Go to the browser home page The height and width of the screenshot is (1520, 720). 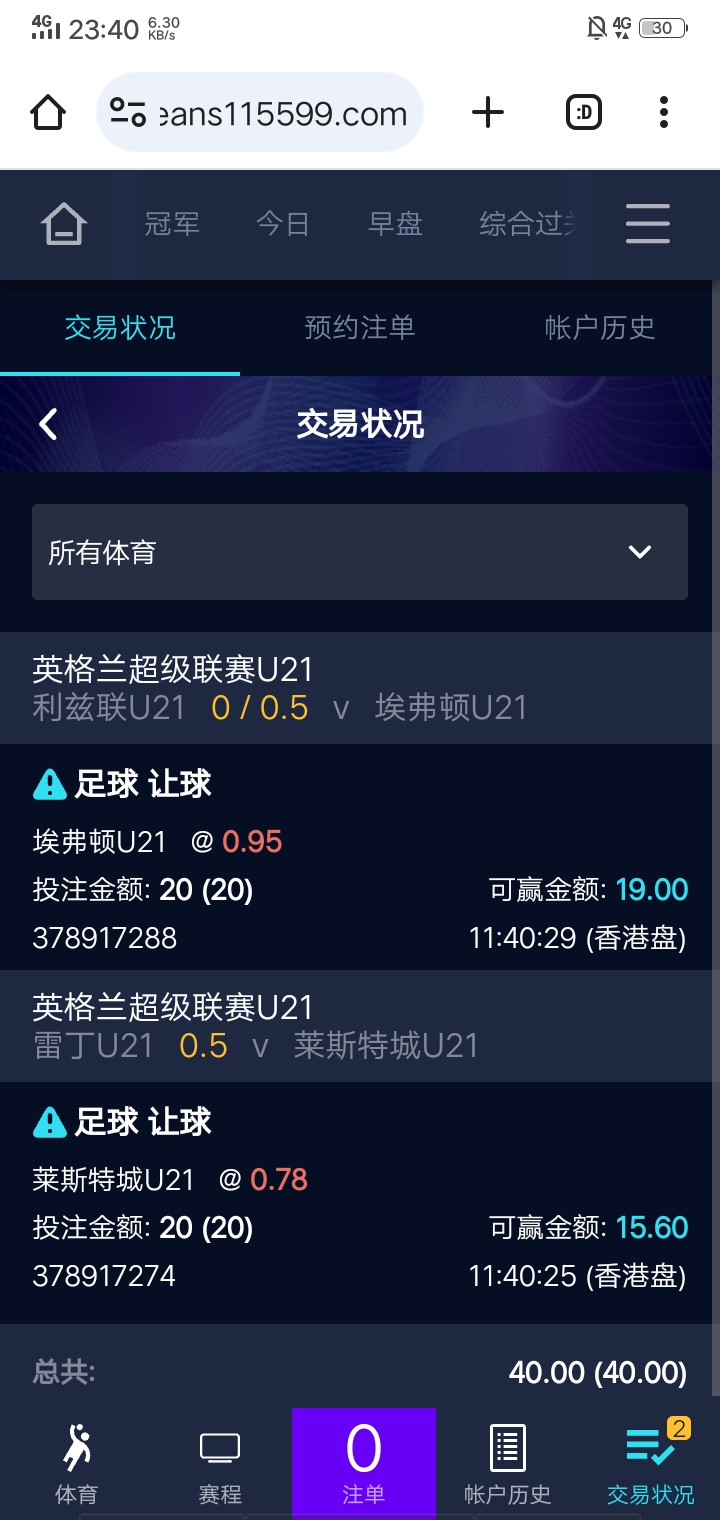click(x=48, y=113)
